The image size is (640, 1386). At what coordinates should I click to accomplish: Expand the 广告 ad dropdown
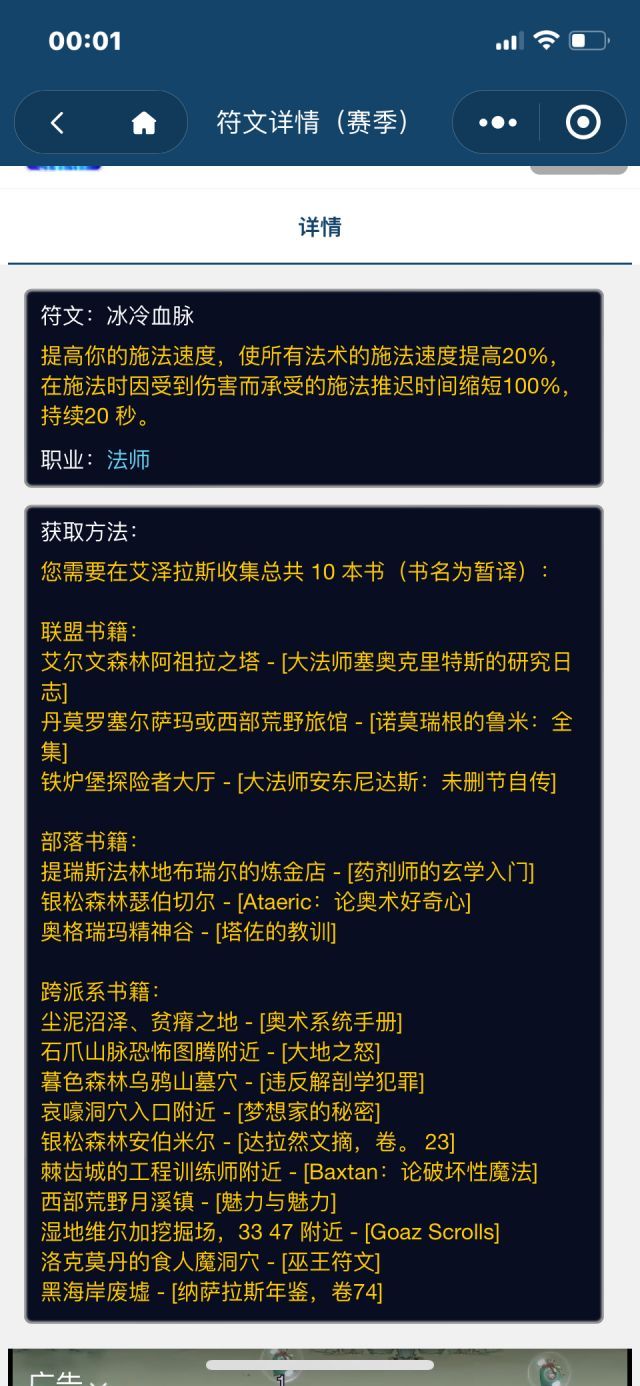[68, 1377]
